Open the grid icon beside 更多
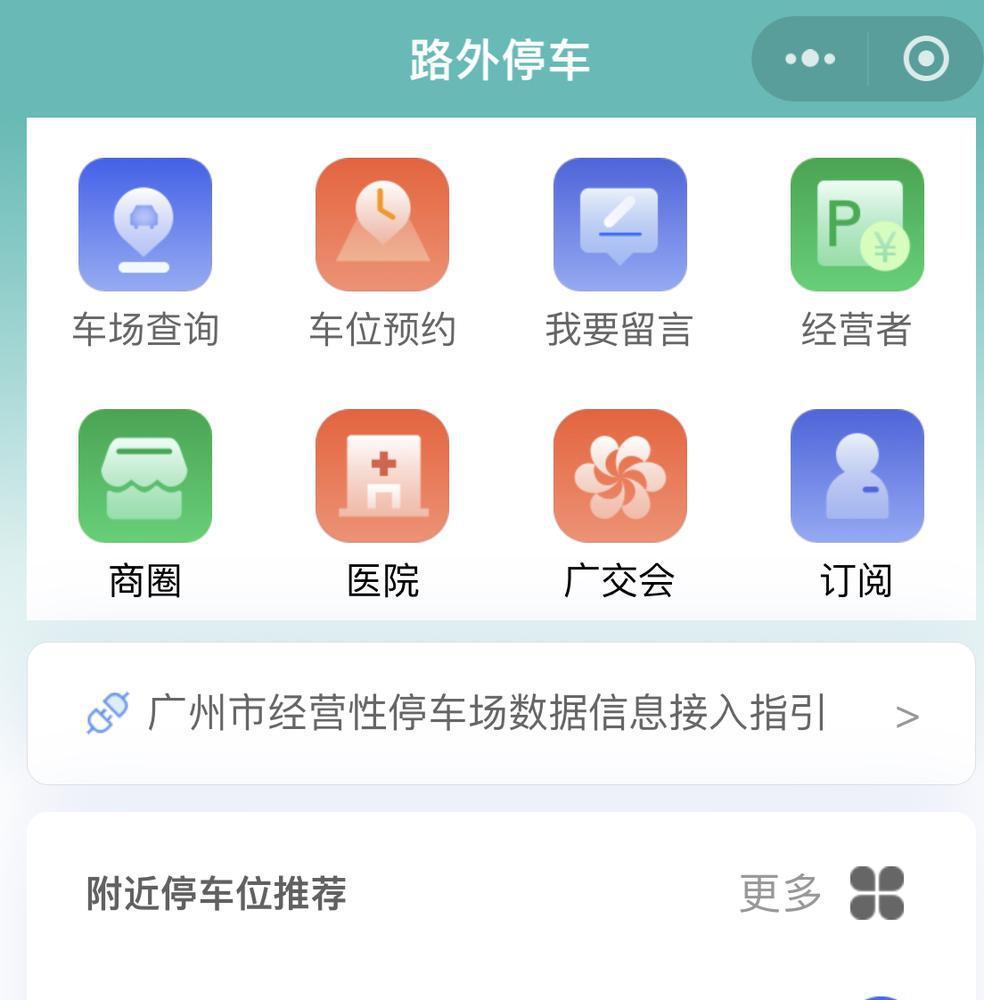 pos(877,893)
